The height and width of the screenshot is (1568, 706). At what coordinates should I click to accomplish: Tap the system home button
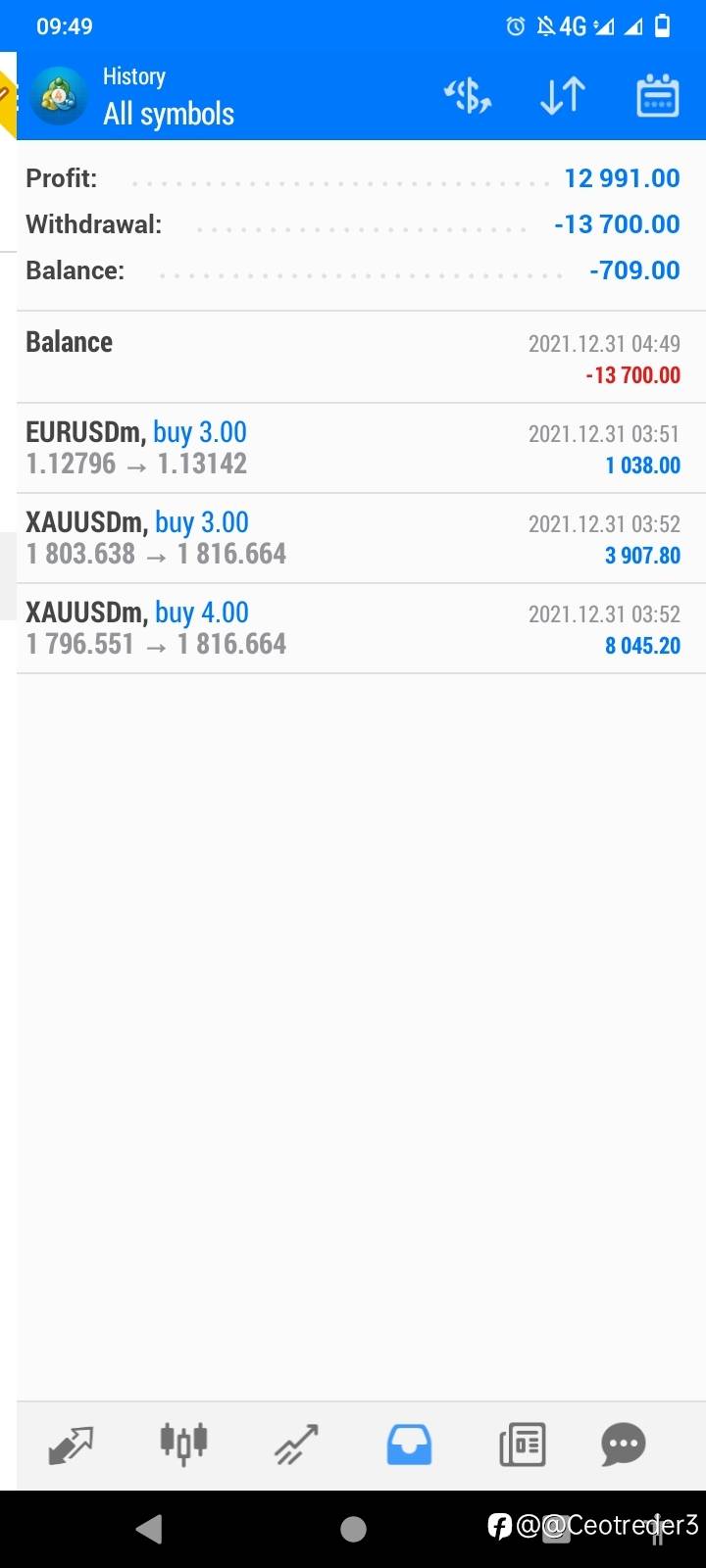coord(353,1529)
